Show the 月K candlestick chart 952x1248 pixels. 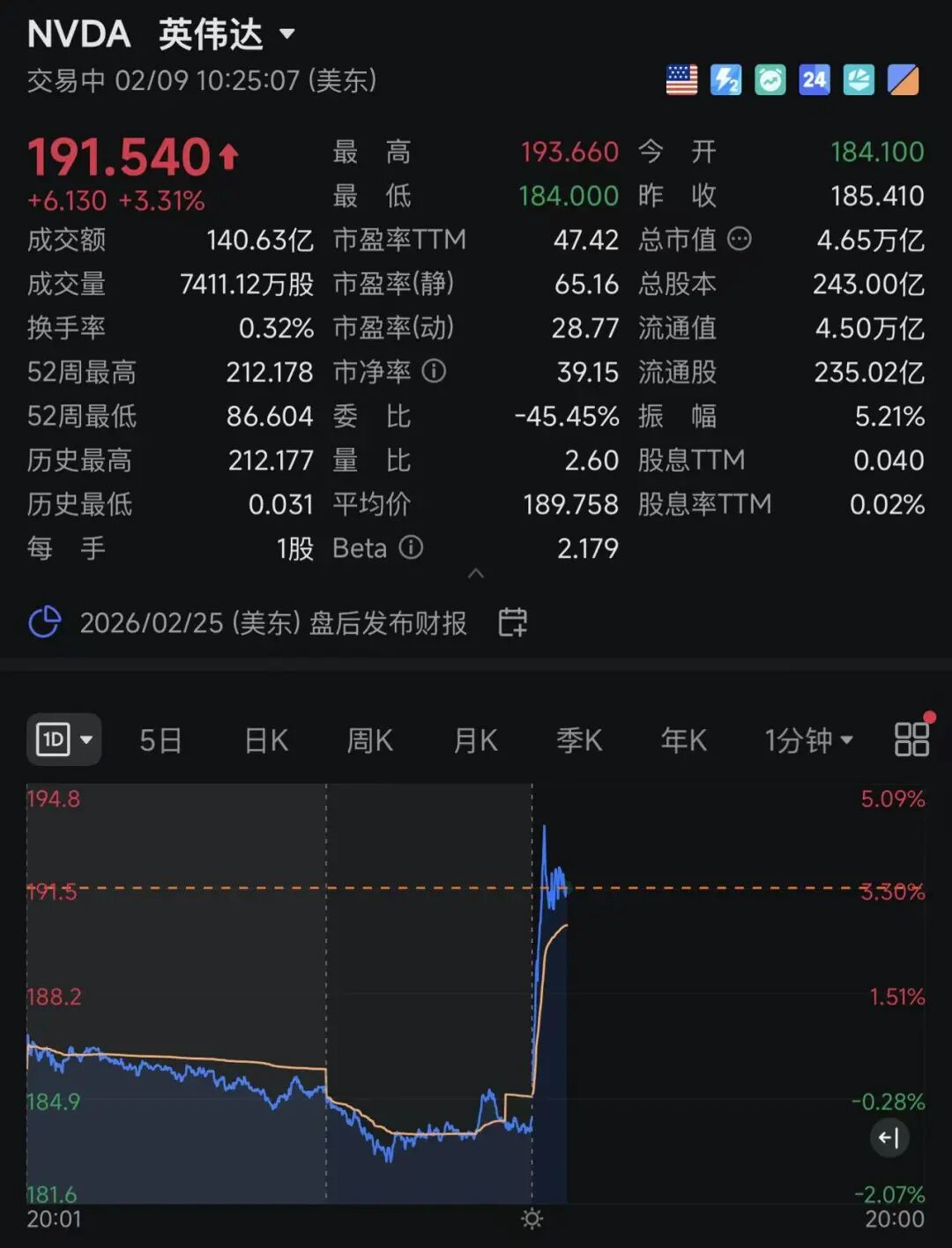(x=475, y=740)
